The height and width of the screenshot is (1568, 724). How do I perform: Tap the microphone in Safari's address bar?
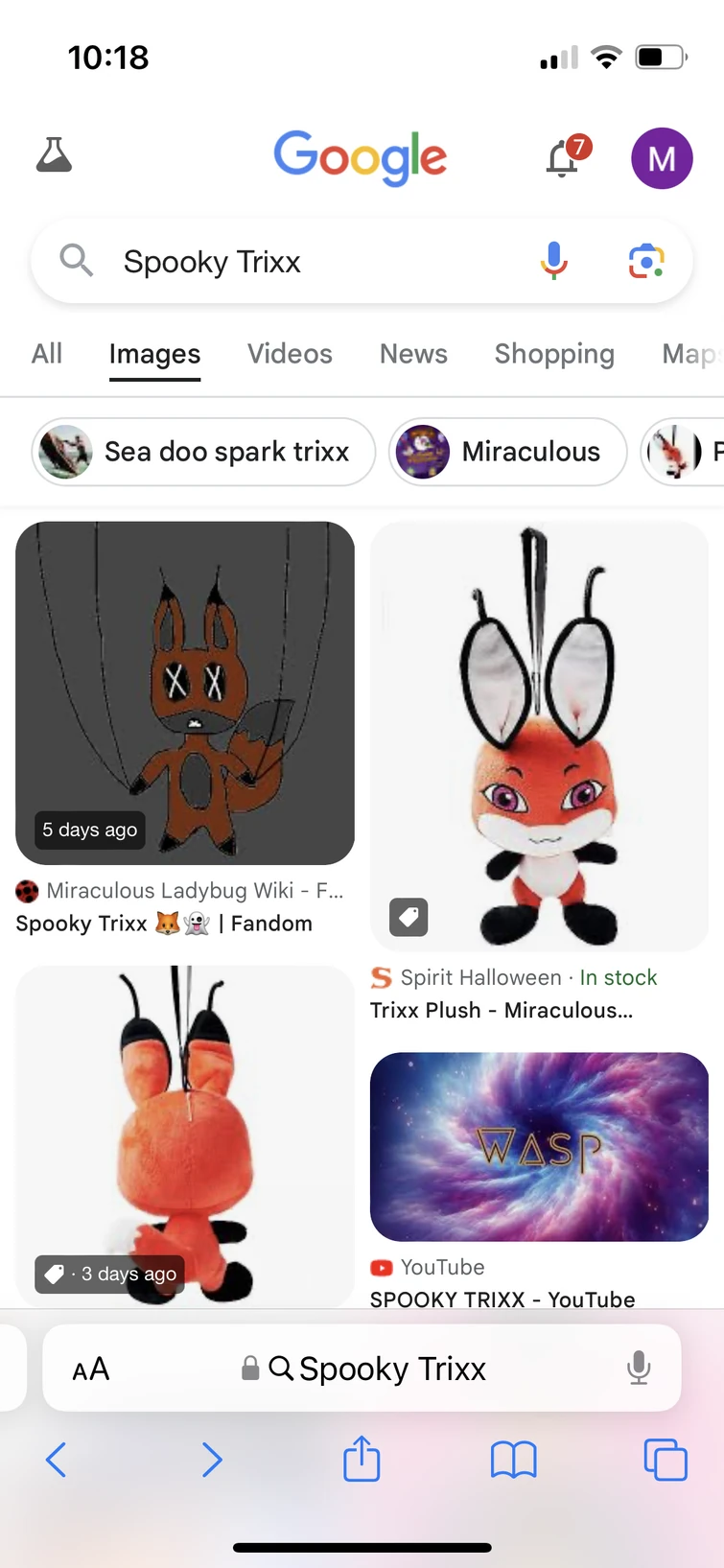pos(638,1369)
